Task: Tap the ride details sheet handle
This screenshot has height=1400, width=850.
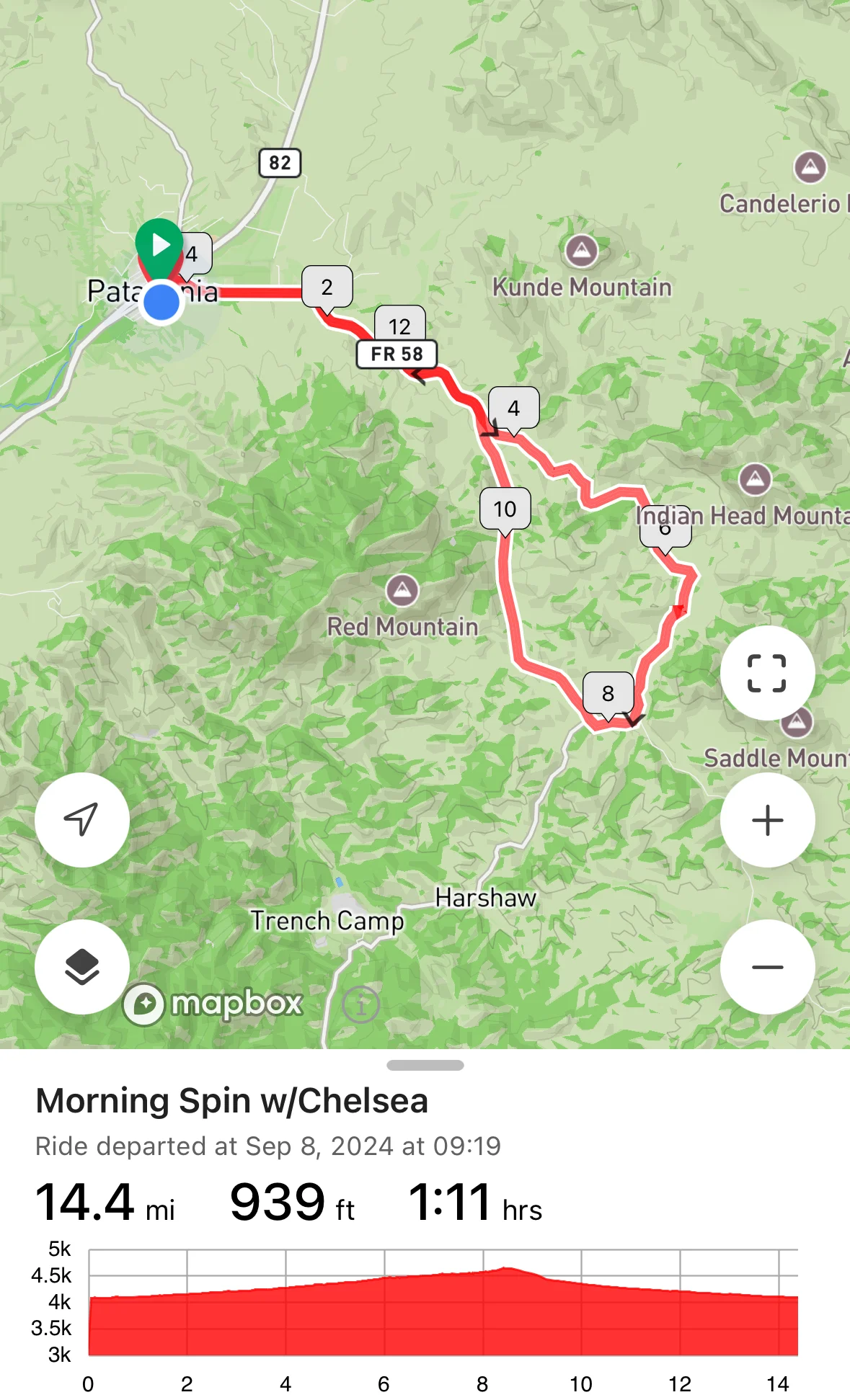Action: pos(425,1066)
